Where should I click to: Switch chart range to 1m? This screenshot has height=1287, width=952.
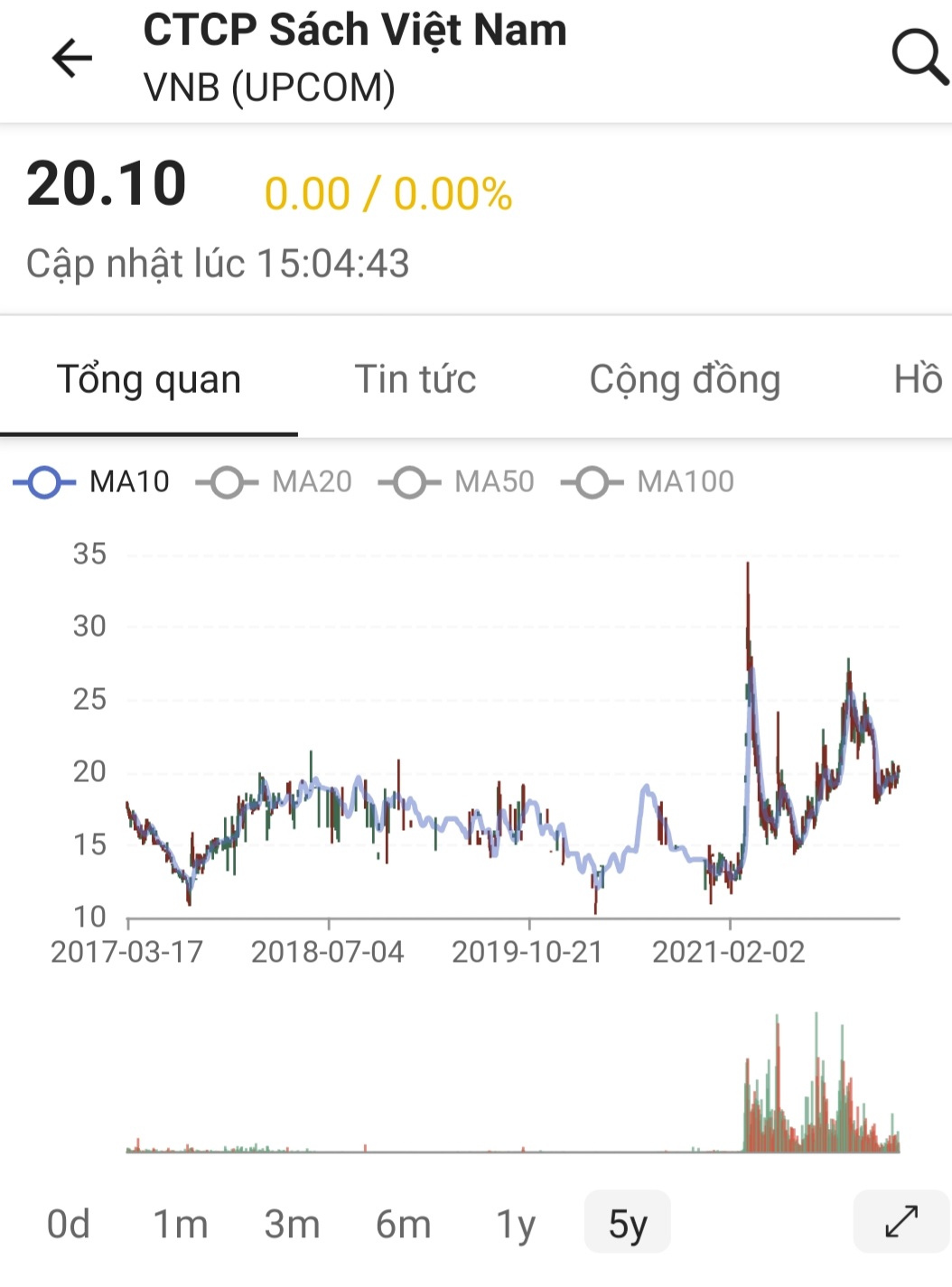(x=181, y=1225)
